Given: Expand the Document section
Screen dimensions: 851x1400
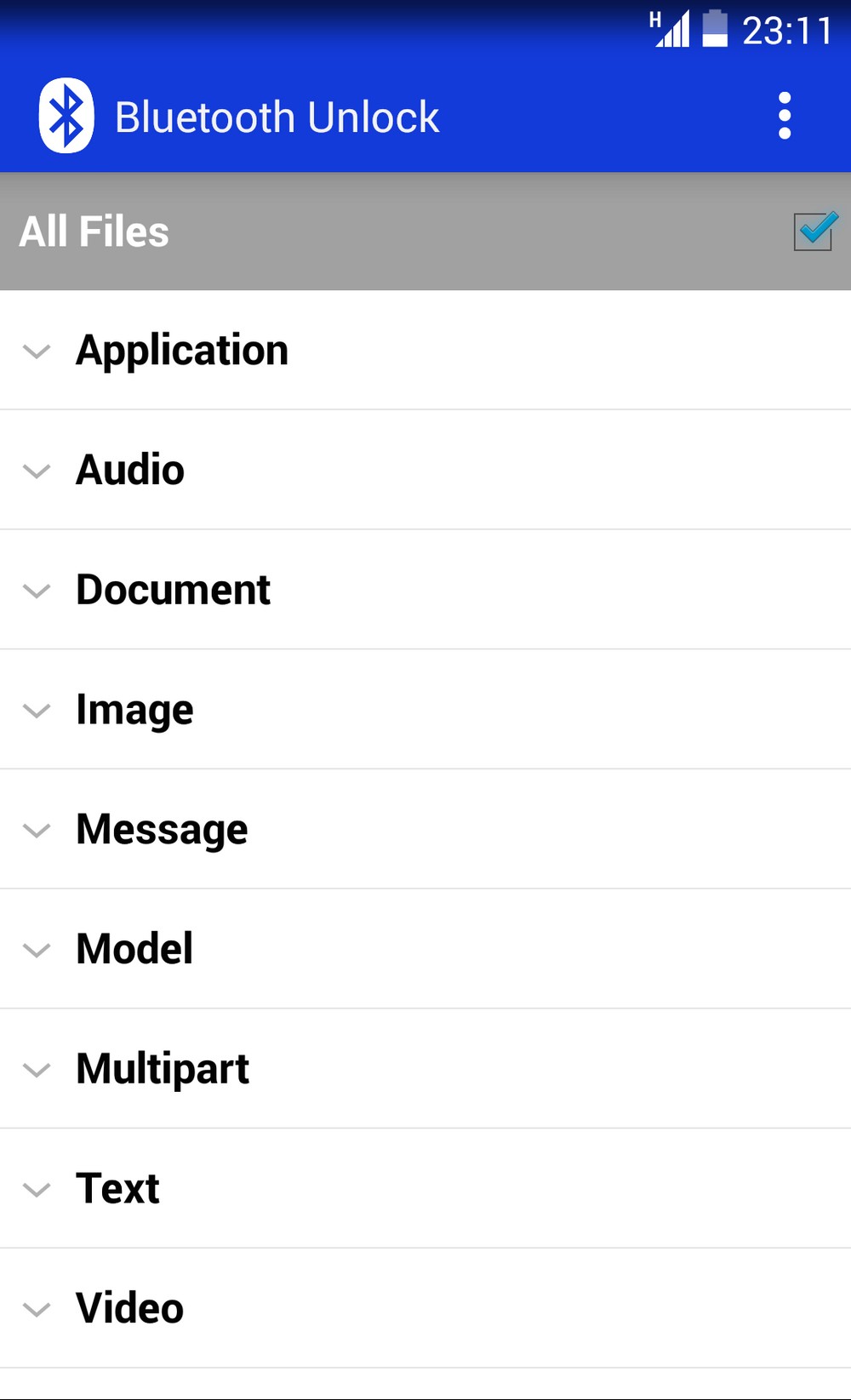Looking at the screenshot, I should click(425, 590).
